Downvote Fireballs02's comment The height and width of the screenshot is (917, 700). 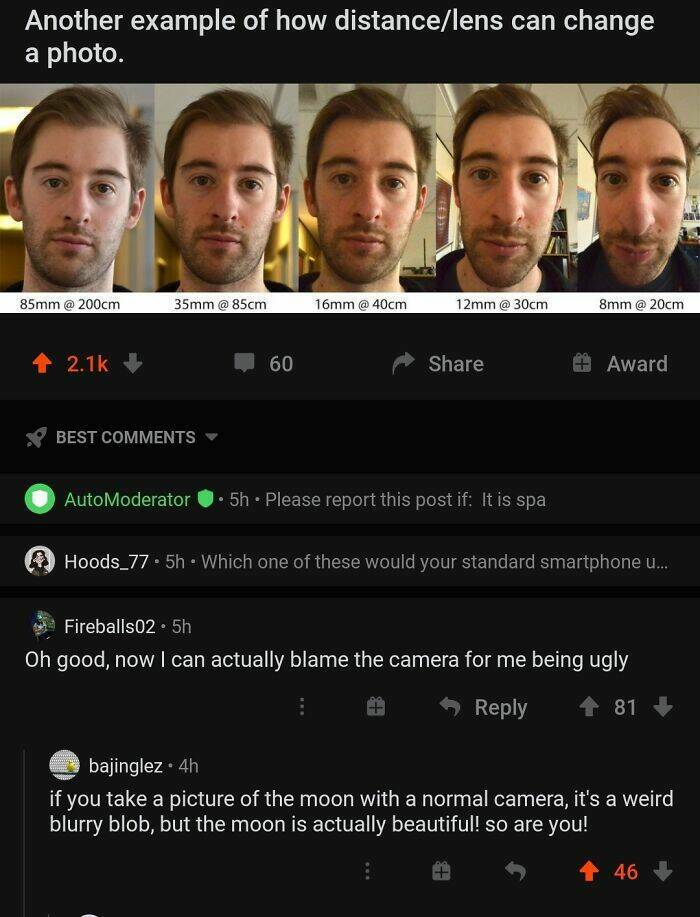(x=662, y=707)
